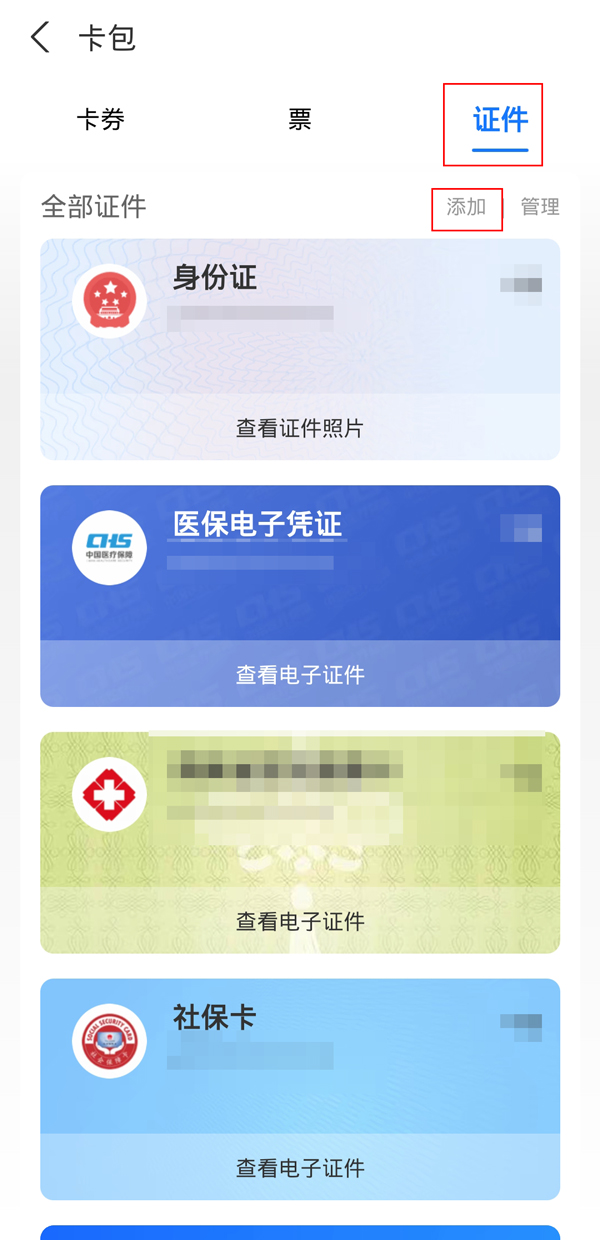The width and height of the screenshot is (600, 1240).
Task: Open the 医保电子凭证 card
Action: point(300,560)
